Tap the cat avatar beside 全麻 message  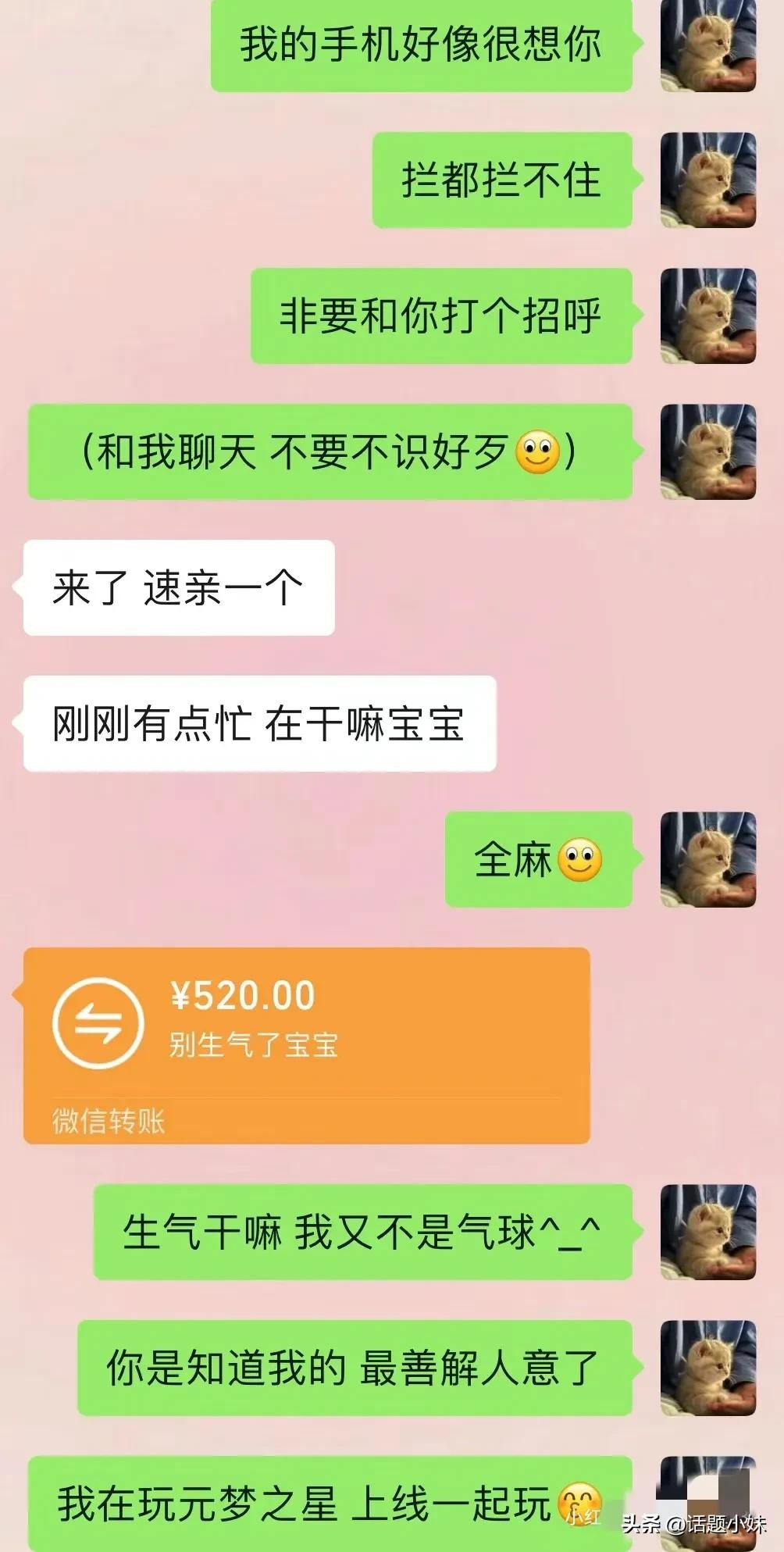(707, 859)
